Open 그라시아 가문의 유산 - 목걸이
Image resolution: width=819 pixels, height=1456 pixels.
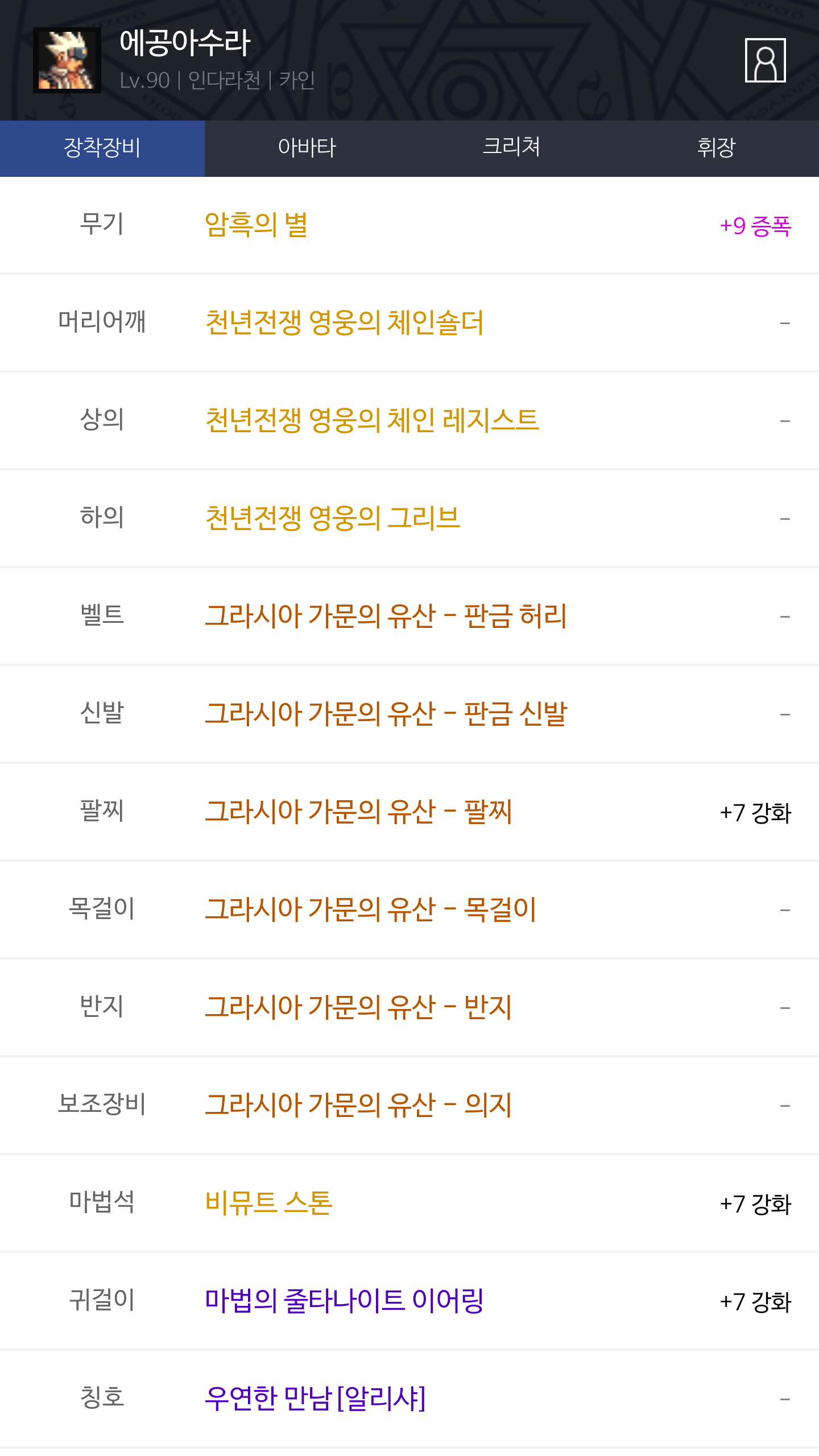pos(370,909)
